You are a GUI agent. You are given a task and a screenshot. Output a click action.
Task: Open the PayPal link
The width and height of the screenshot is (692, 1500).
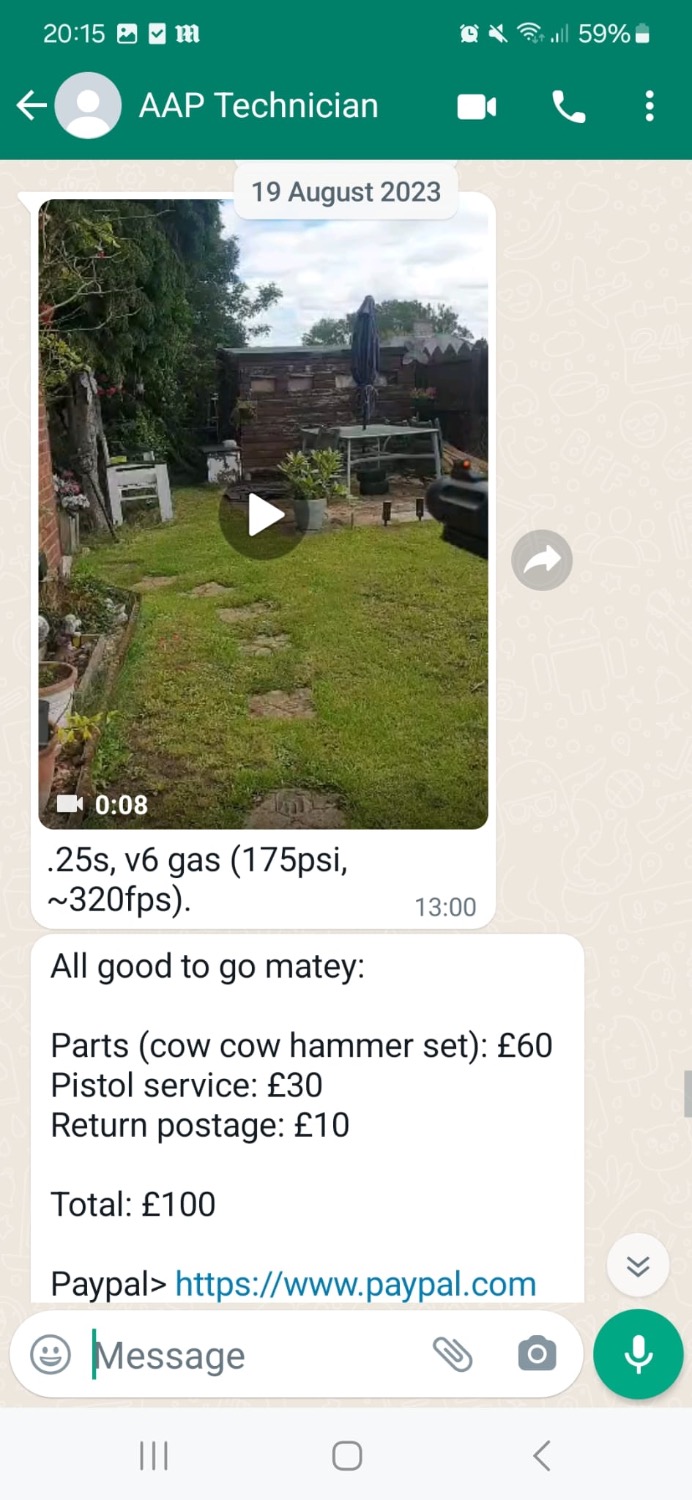[x=355, y=1284]
